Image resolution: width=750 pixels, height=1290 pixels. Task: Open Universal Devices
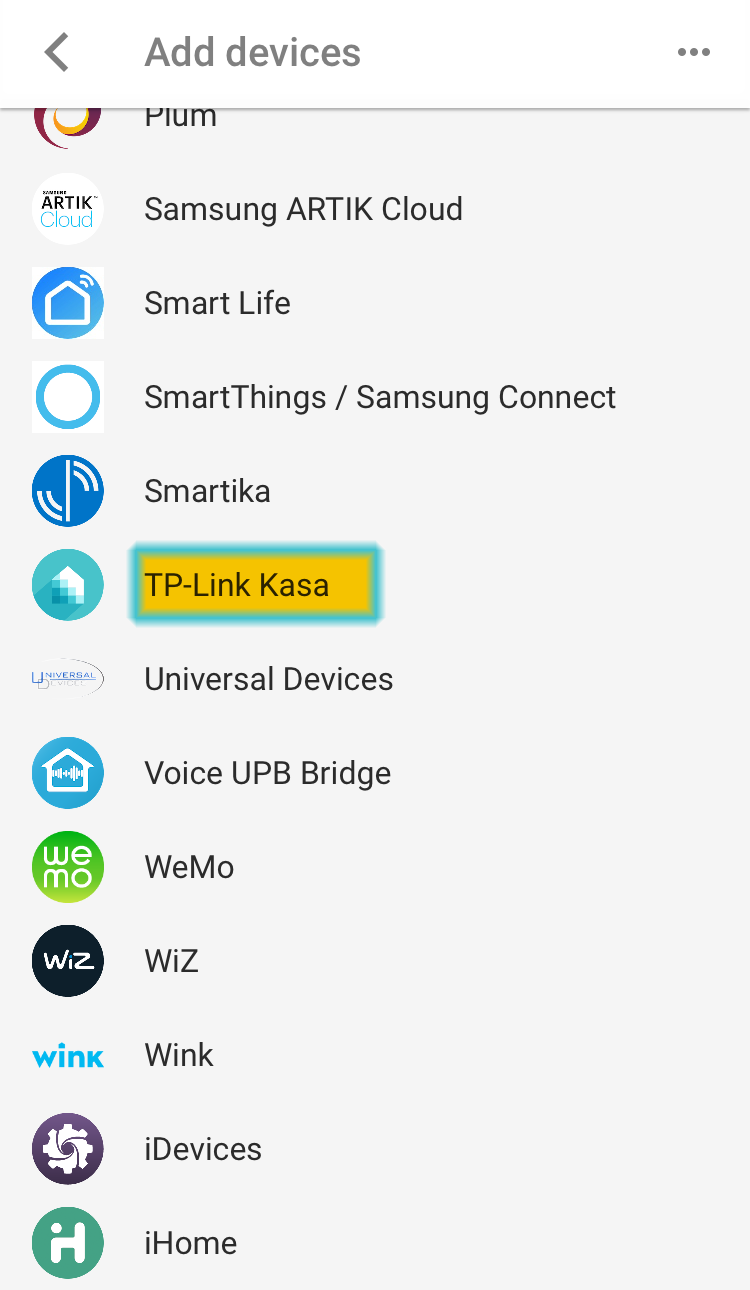pyautogui.click(x=375, y=679)
